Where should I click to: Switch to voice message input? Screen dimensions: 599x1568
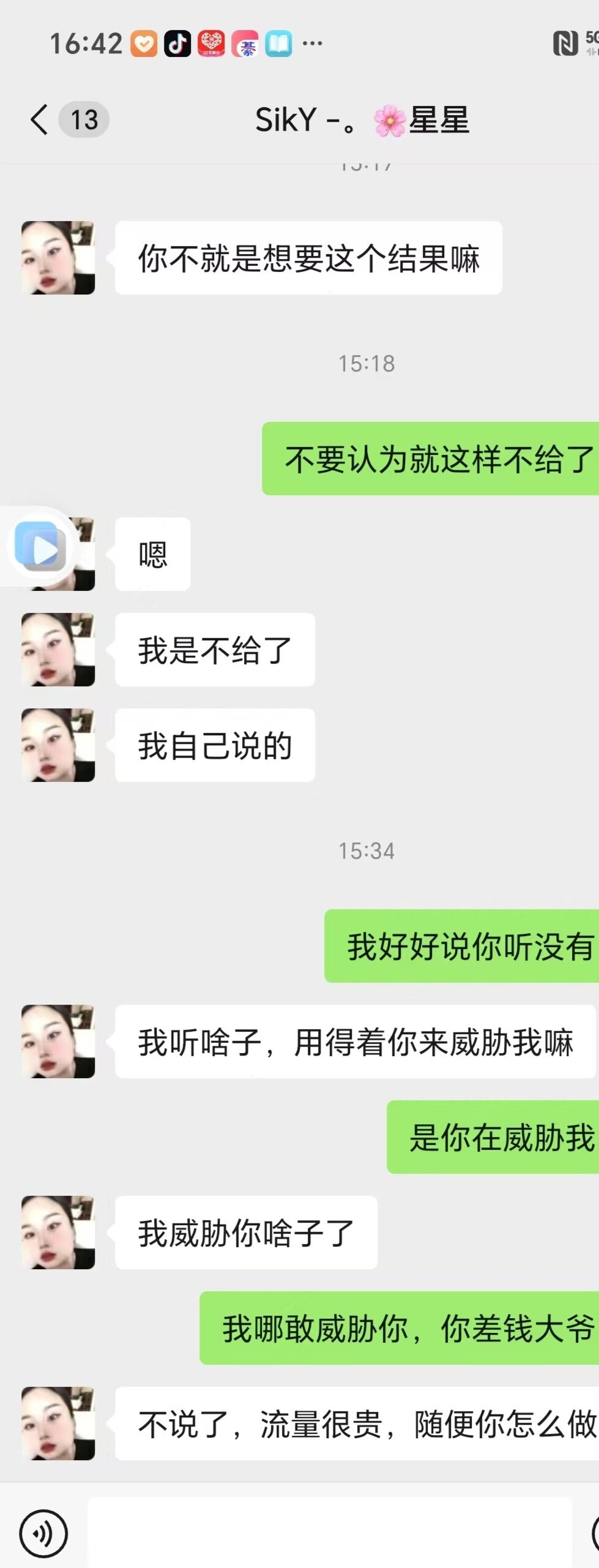(43, 1533)
